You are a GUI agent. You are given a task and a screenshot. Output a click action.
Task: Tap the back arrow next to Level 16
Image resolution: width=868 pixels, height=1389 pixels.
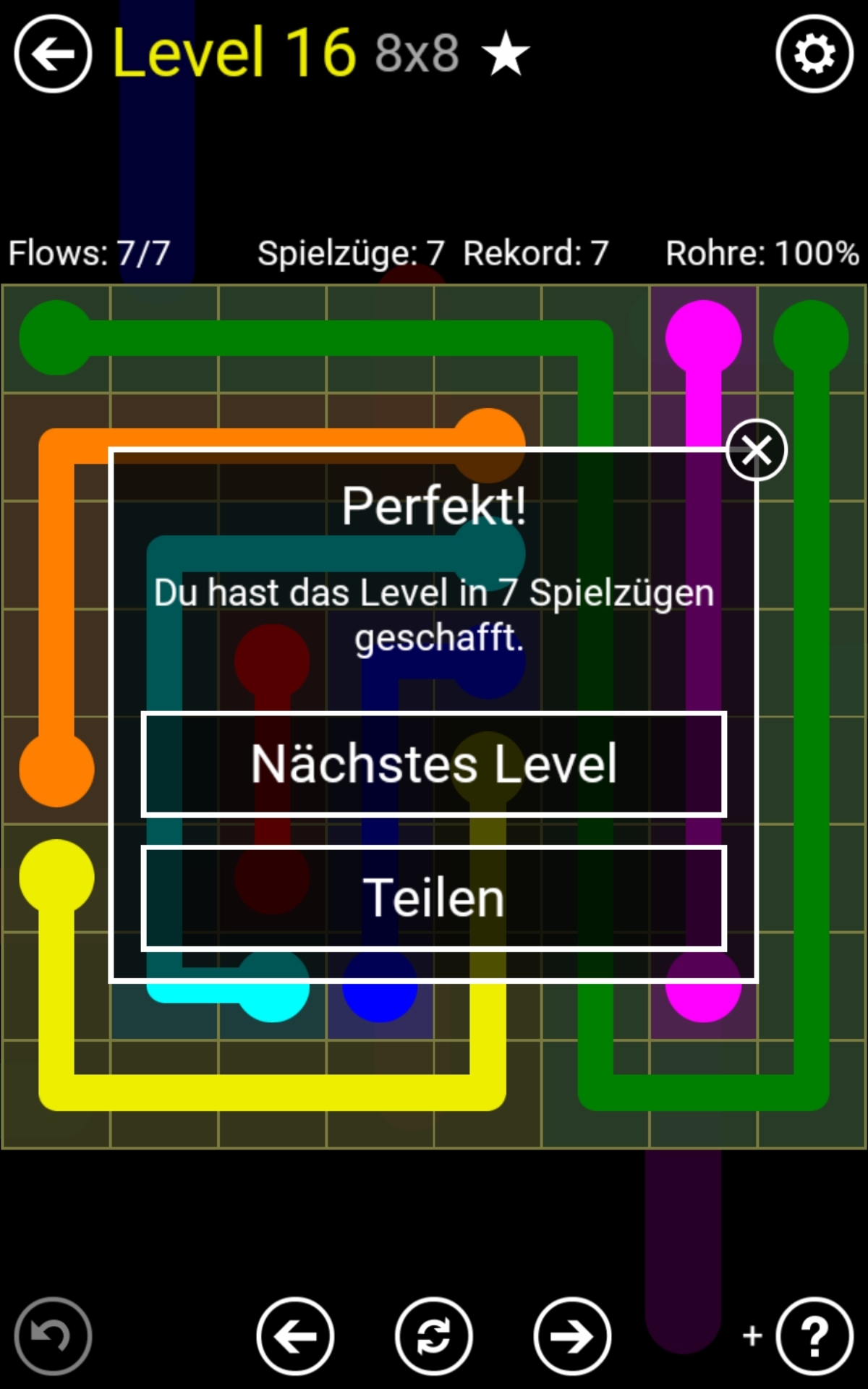(x=53, y=54)
